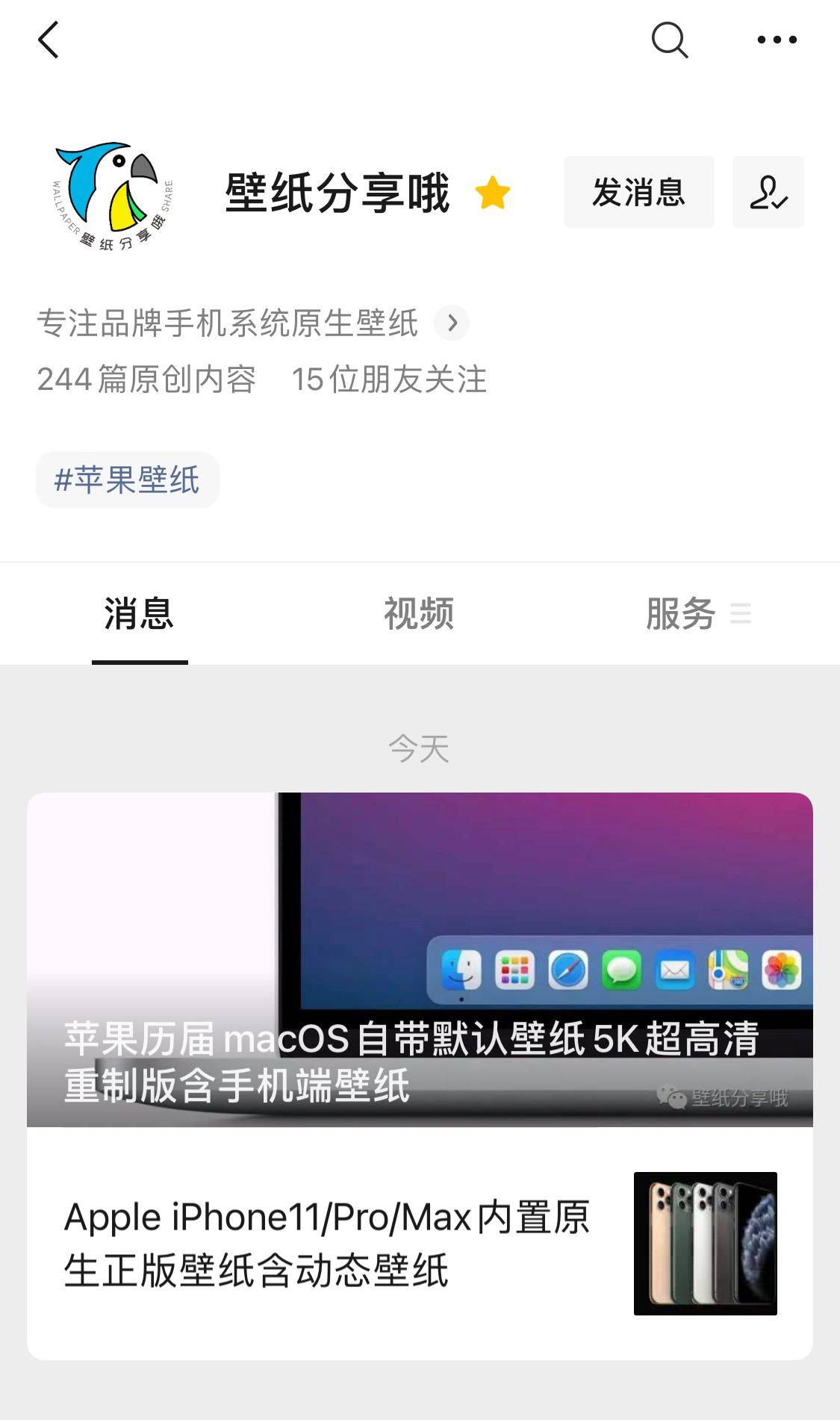Tap the followed-status person icon button

(768, 192)
